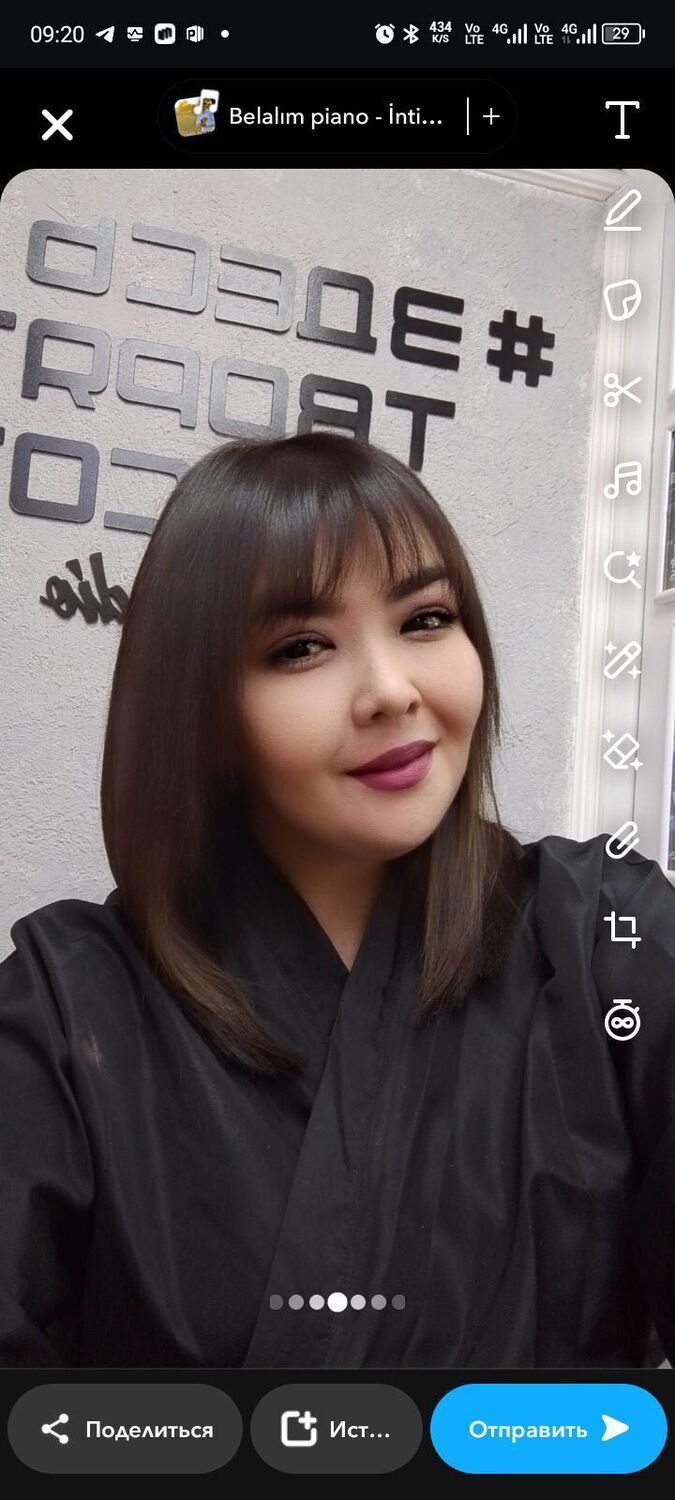The image size is (675, 1500).
Task: Close the snap editor with X
Action: tap(57, 125)
